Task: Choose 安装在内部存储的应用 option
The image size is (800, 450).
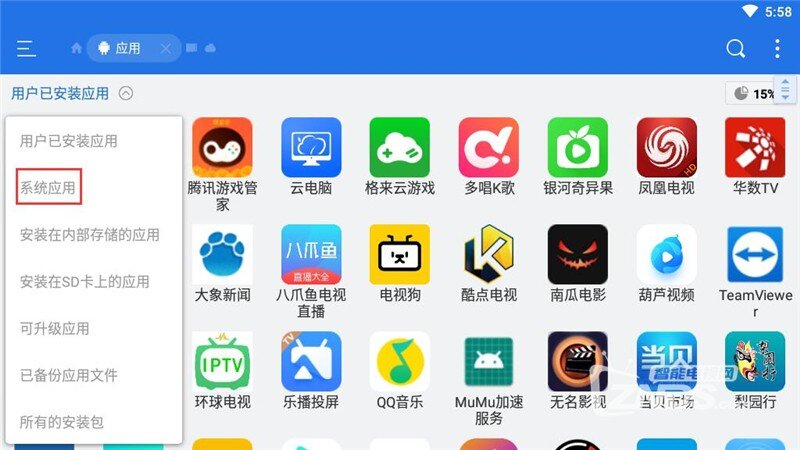Action: [x=90, y=235]
